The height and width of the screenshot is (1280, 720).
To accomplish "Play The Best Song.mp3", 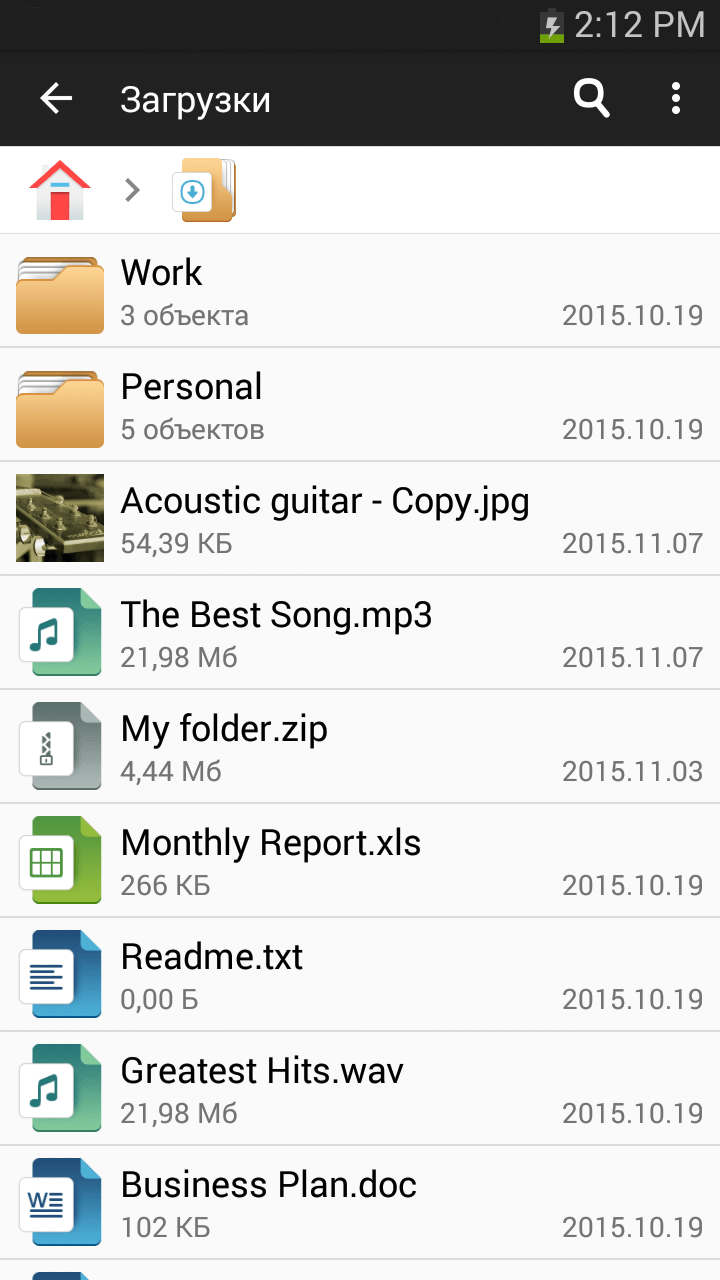I will click(360, 633).
